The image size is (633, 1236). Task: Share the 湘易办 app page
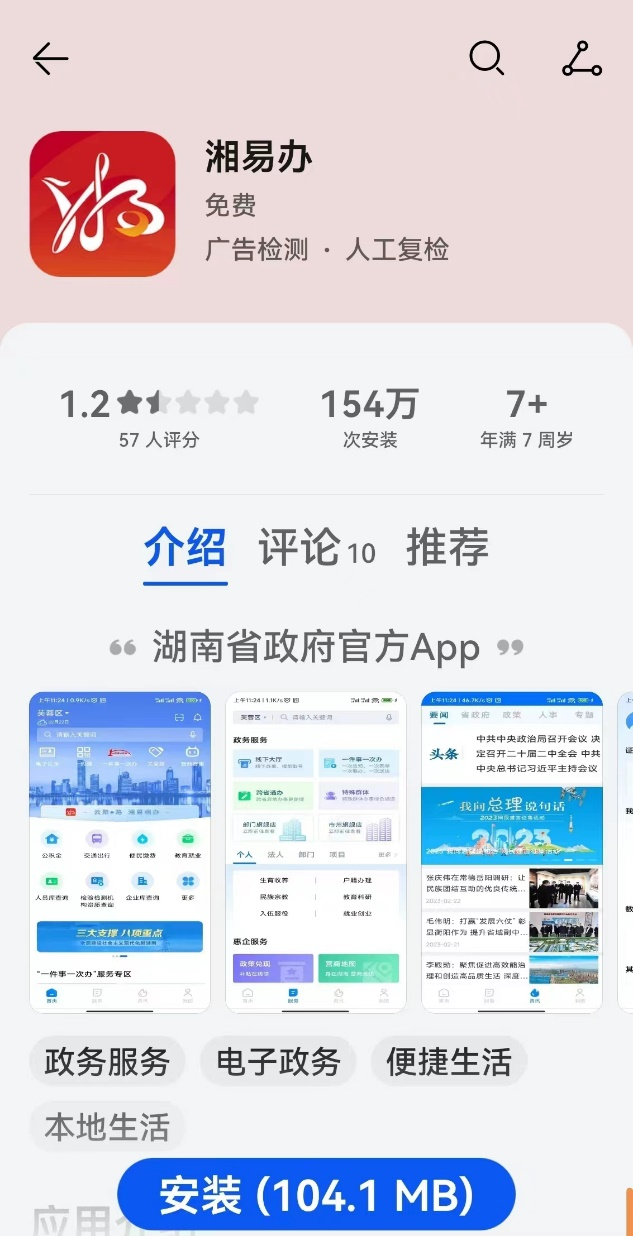coord(581,60)
